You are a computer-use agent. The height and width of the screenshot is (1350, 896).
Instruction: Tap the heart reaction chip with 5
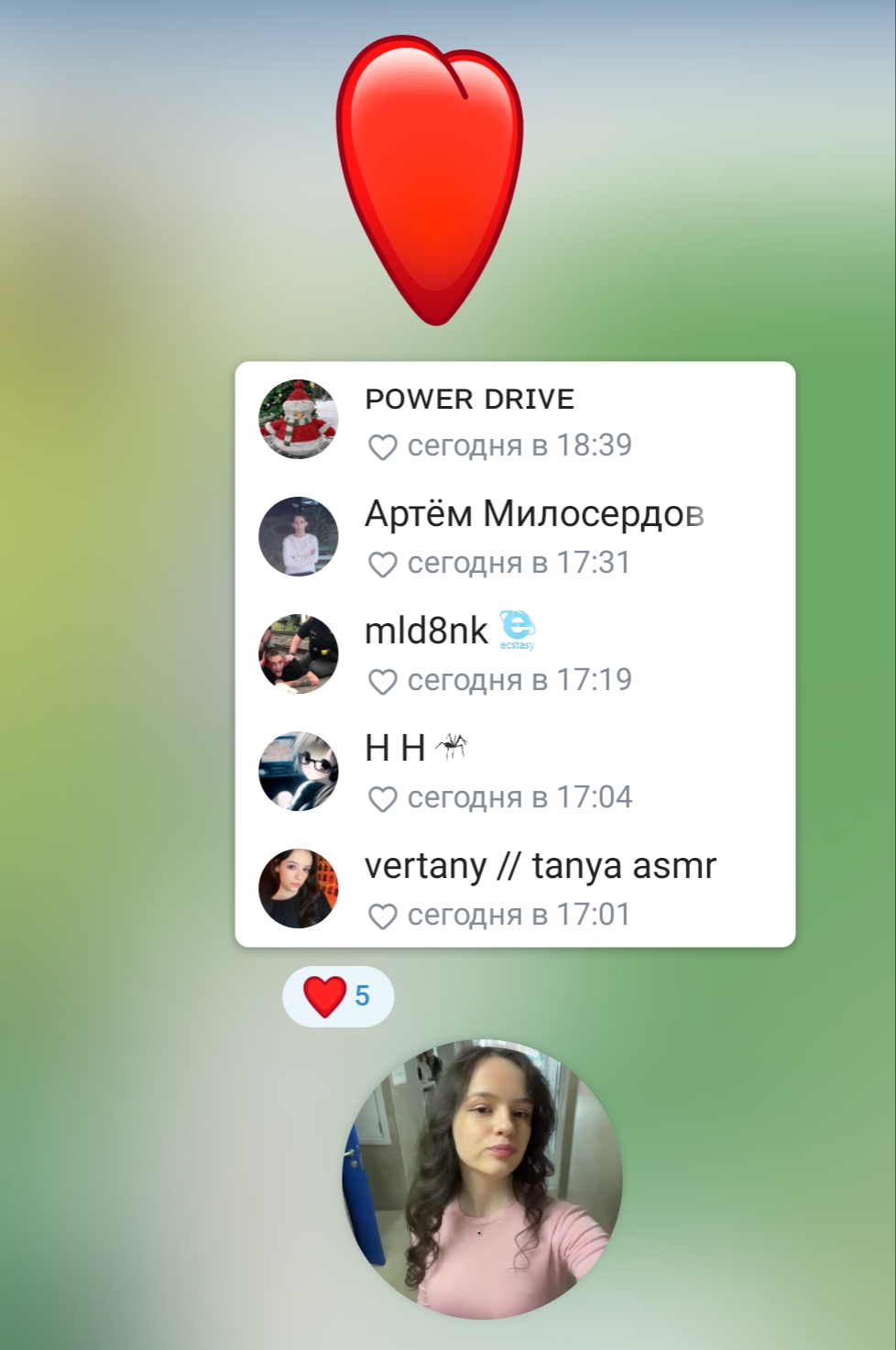click(338, 996)
